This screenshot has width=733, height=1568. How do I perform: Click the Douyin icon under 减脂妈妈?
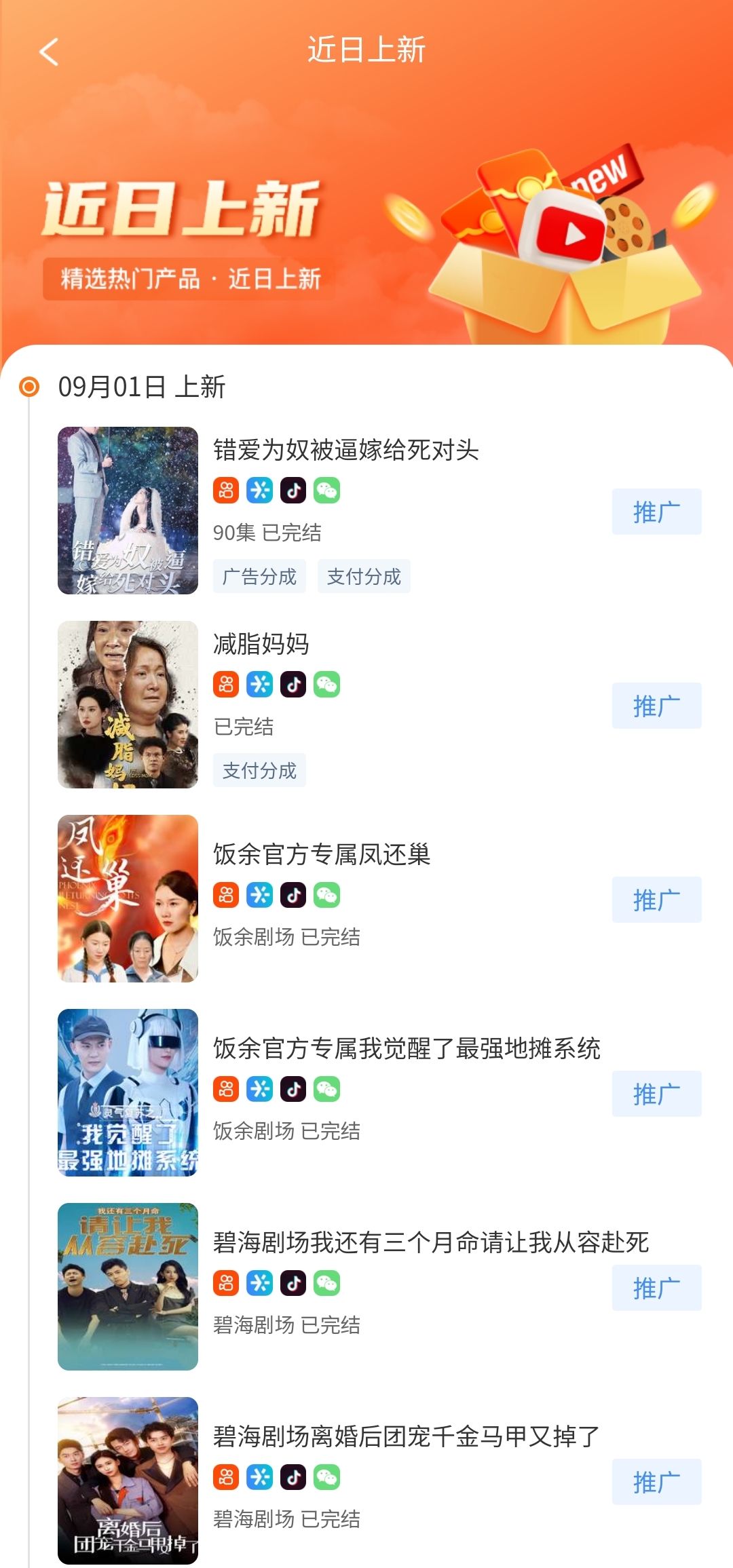294,685
